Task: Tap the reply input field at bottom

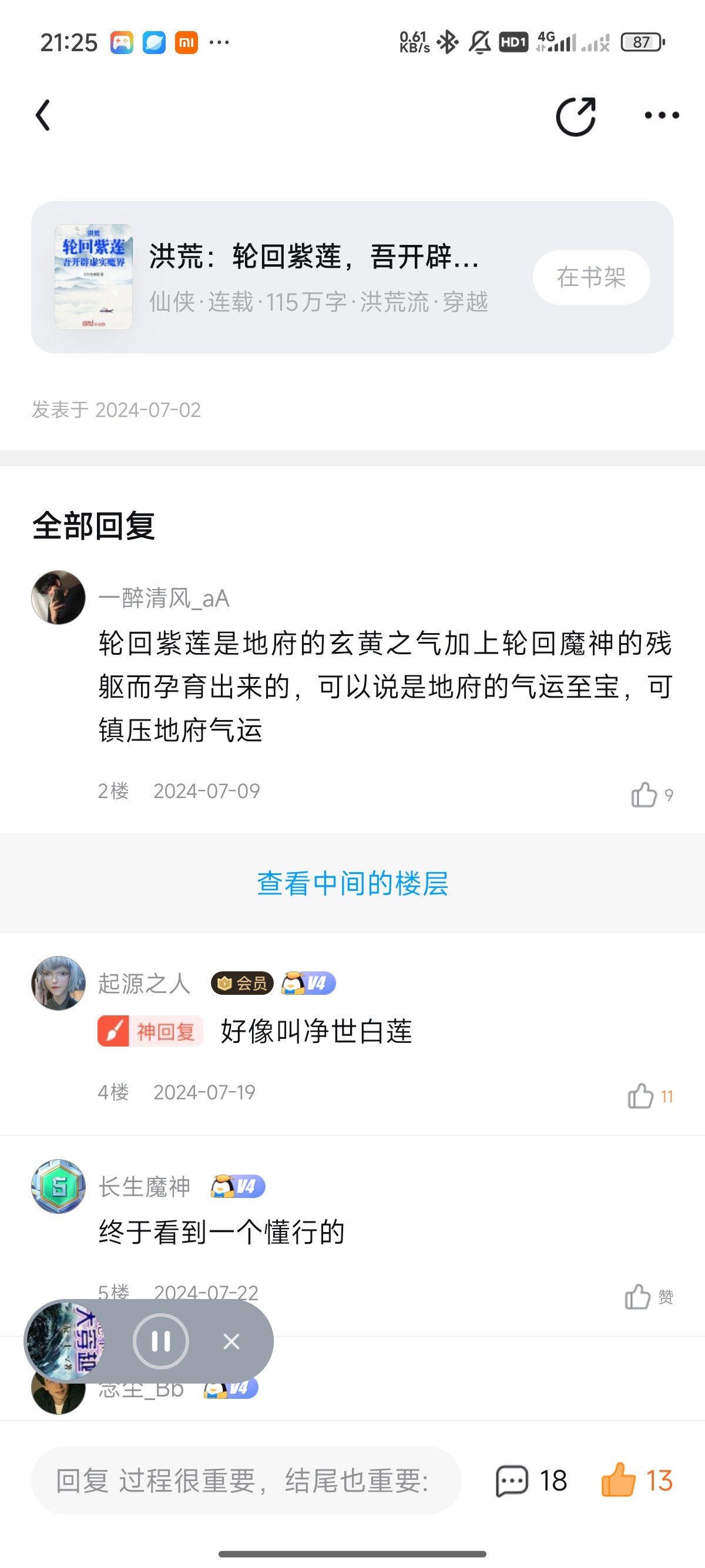Action: 246,1480
